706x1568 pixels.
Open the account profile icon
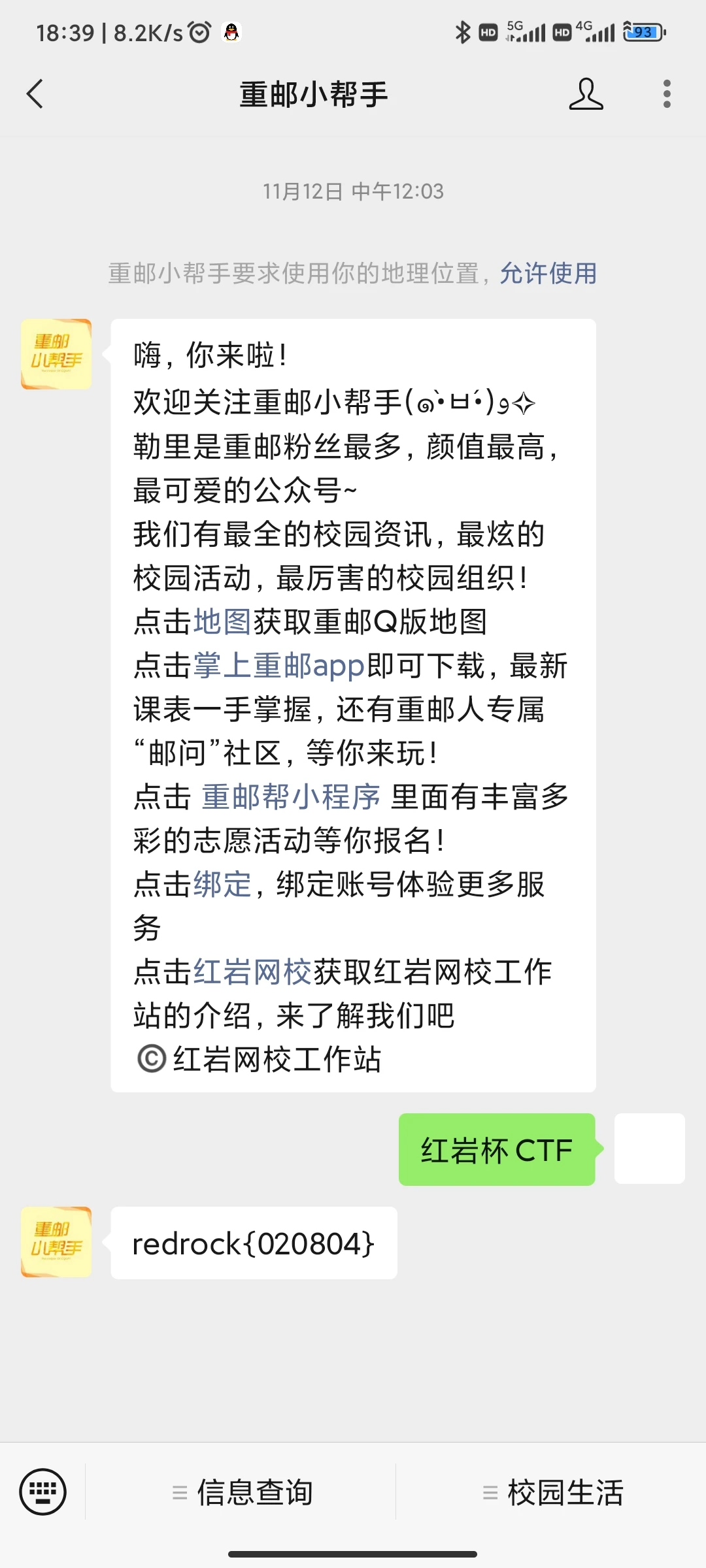(586, 94)
